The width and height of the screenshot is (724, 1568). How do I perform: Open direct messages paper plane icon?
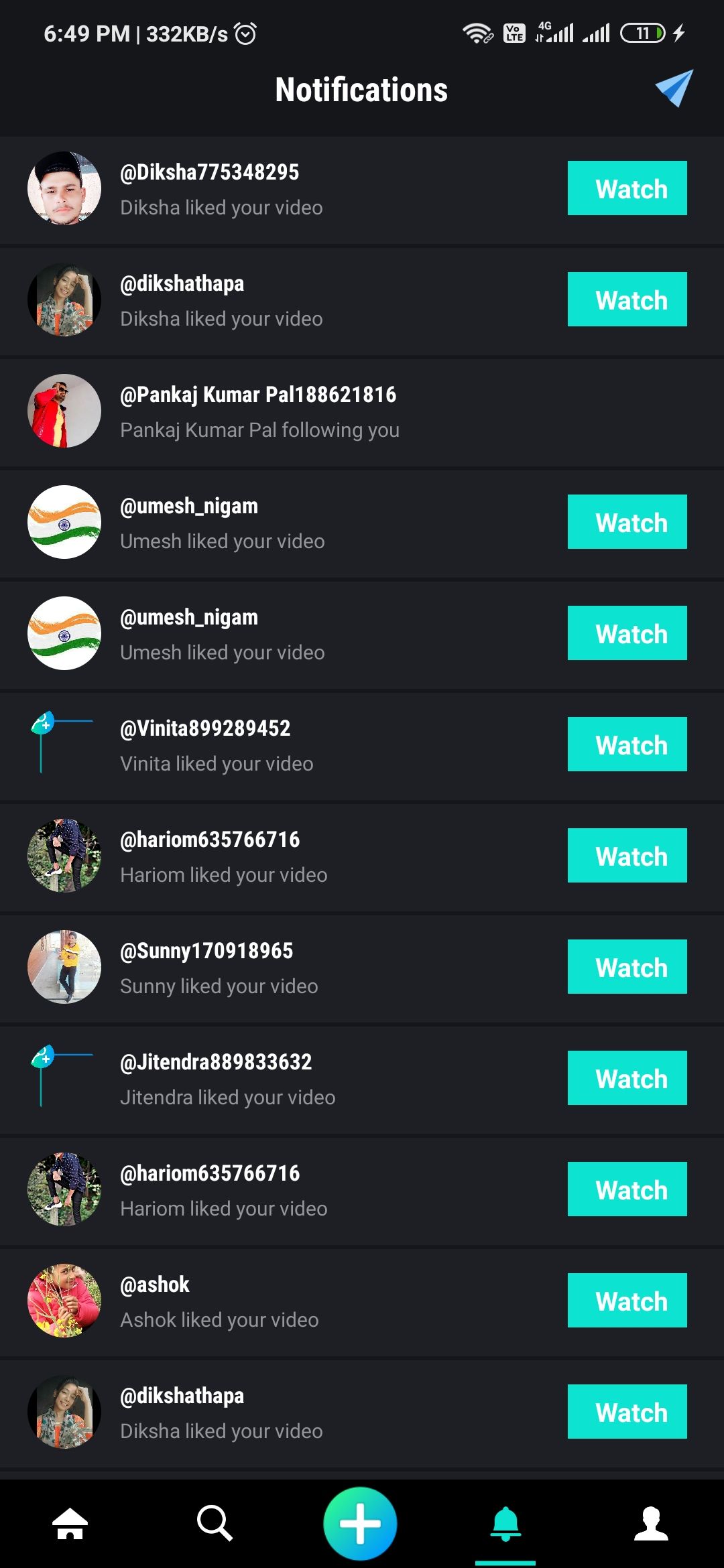point(674,88)
